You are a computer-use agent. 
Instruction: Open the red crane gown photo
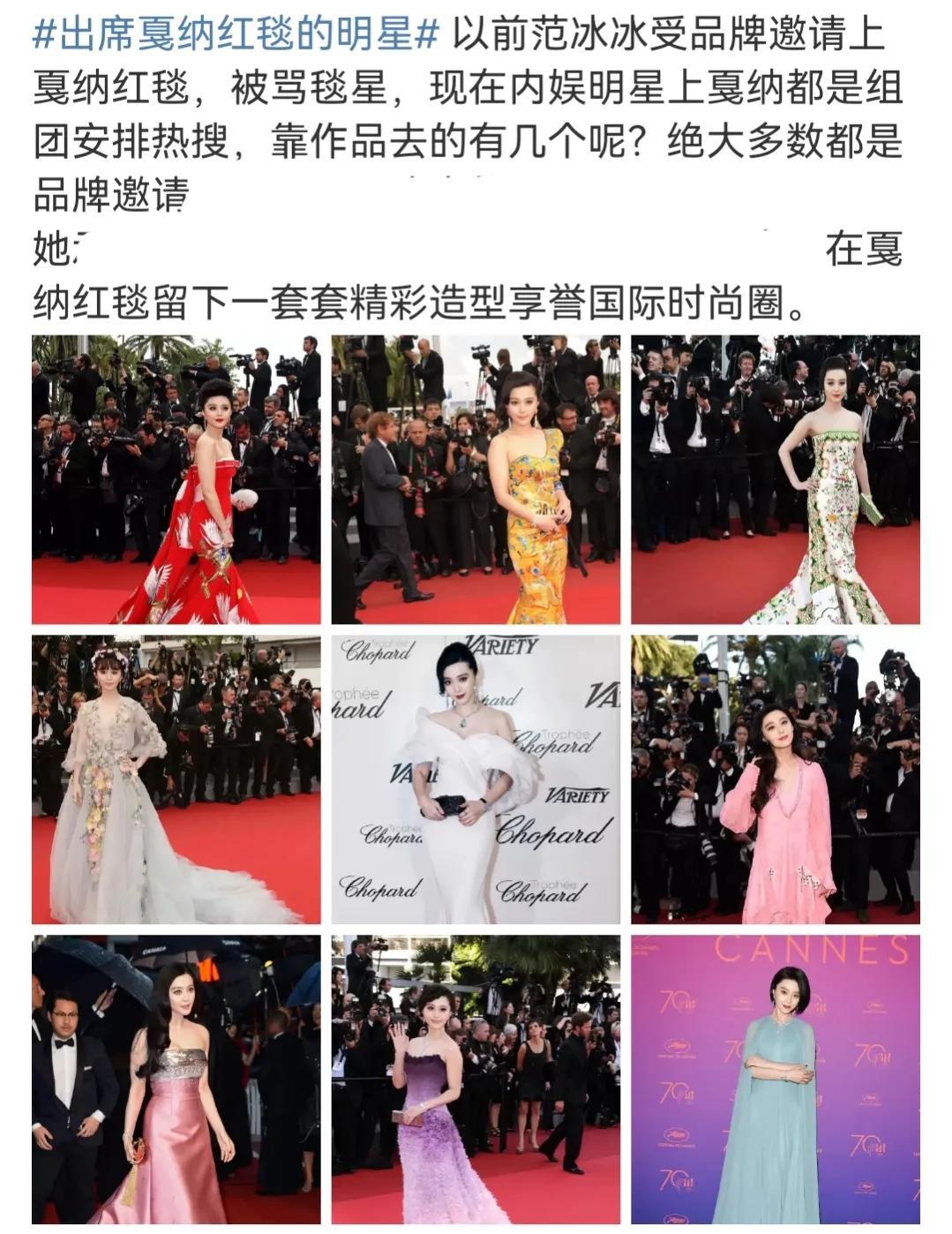tap(176, 479)
